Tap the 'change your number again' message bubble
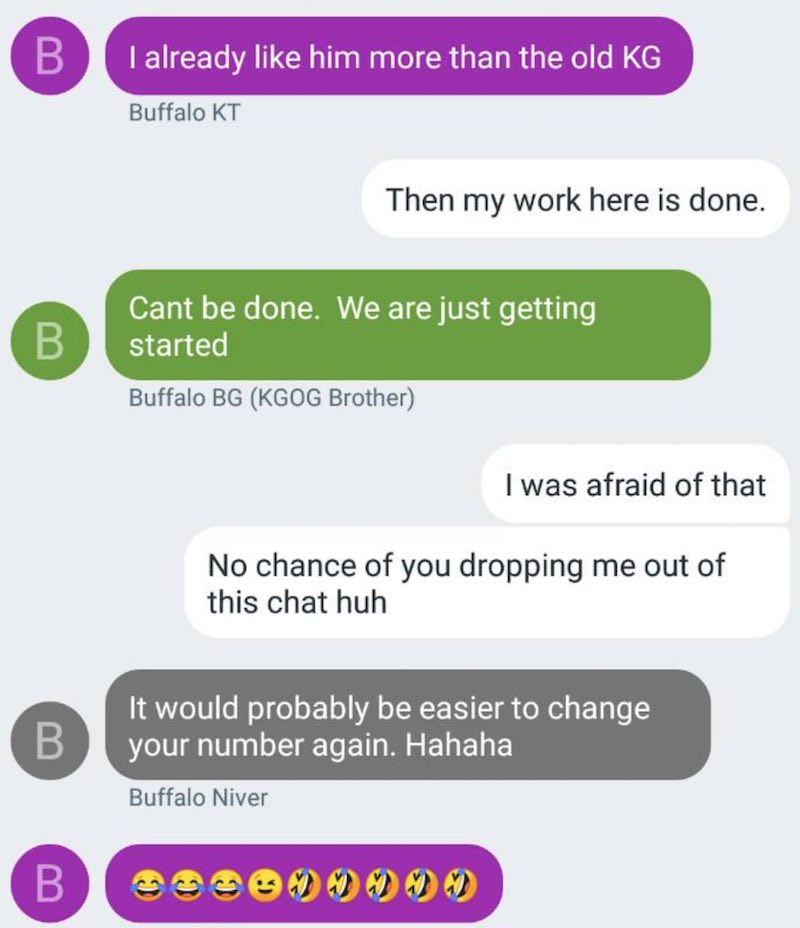800x928 pixels. pyautogui.click(x=407, y=726)
